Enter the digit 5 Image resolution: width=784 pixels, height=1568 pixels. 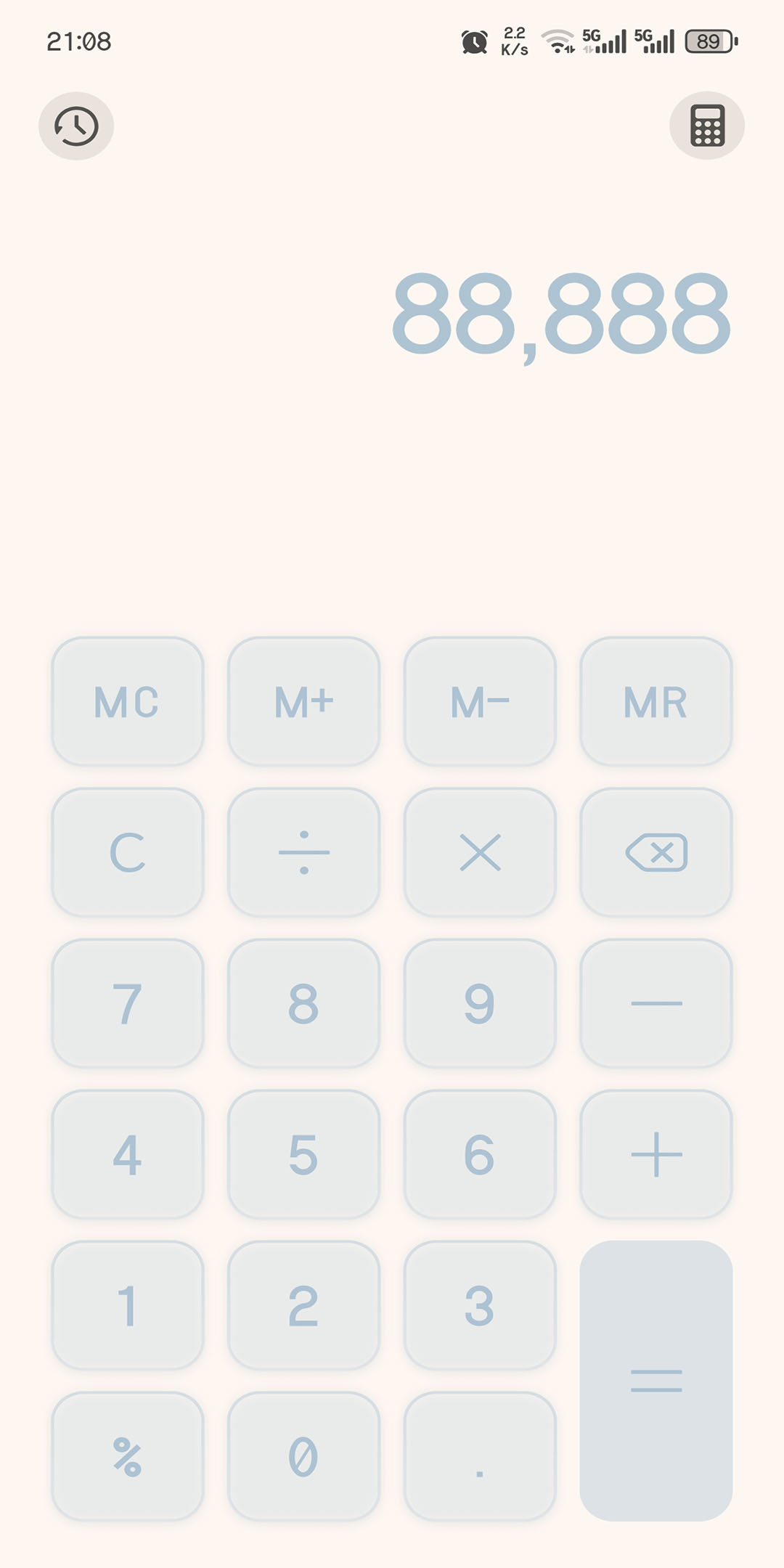pos(303,1154)
